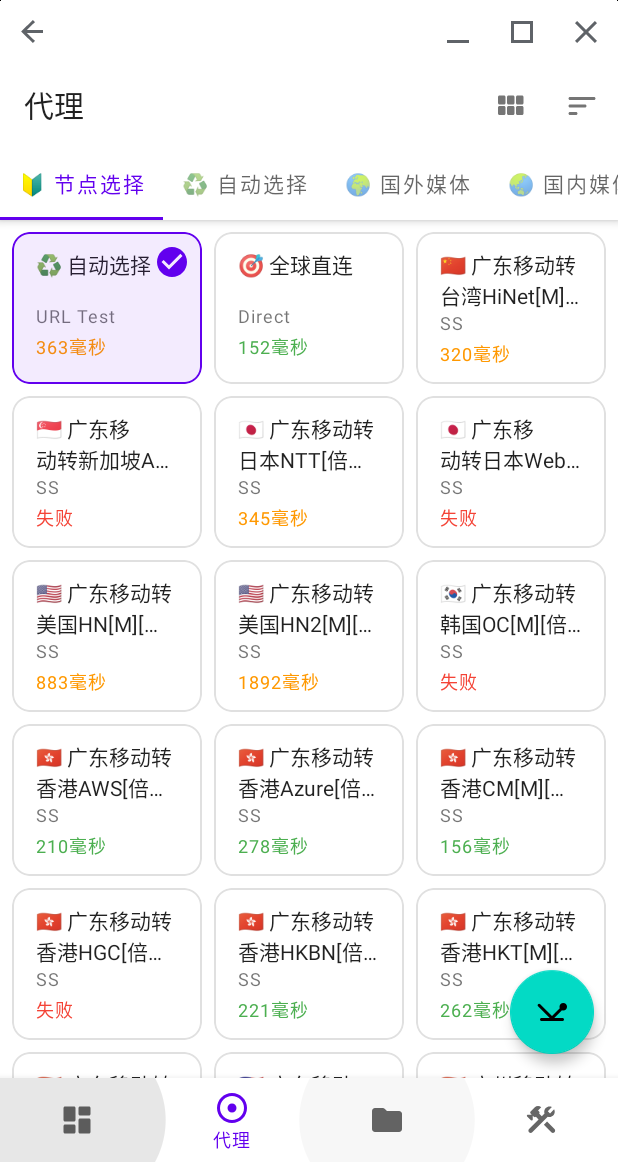618x1162 pixels.
Task: Open the folder tab in bottom navigation
Action: (x=386, y=1120)
